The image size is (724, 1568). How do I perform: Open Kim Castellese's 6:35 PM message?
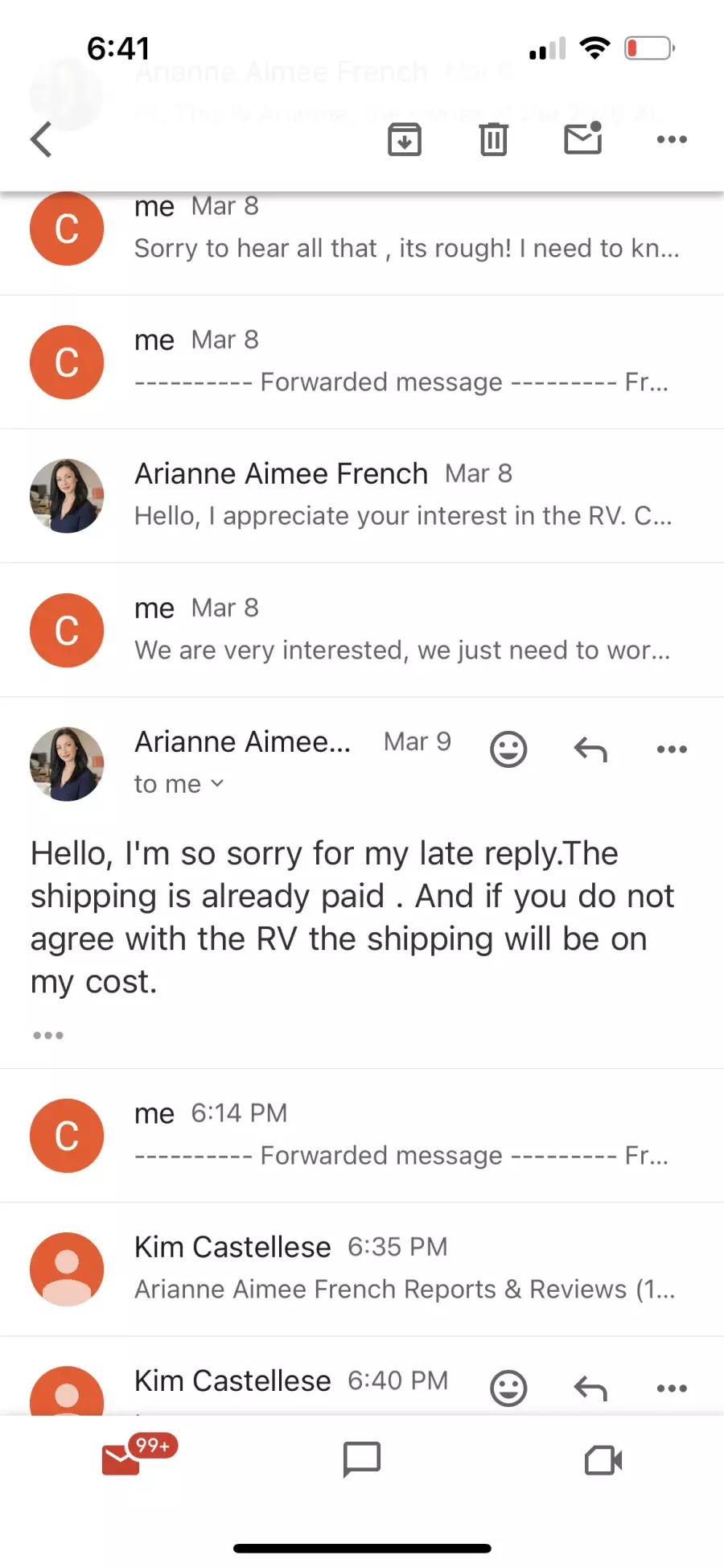(362, 1269)
